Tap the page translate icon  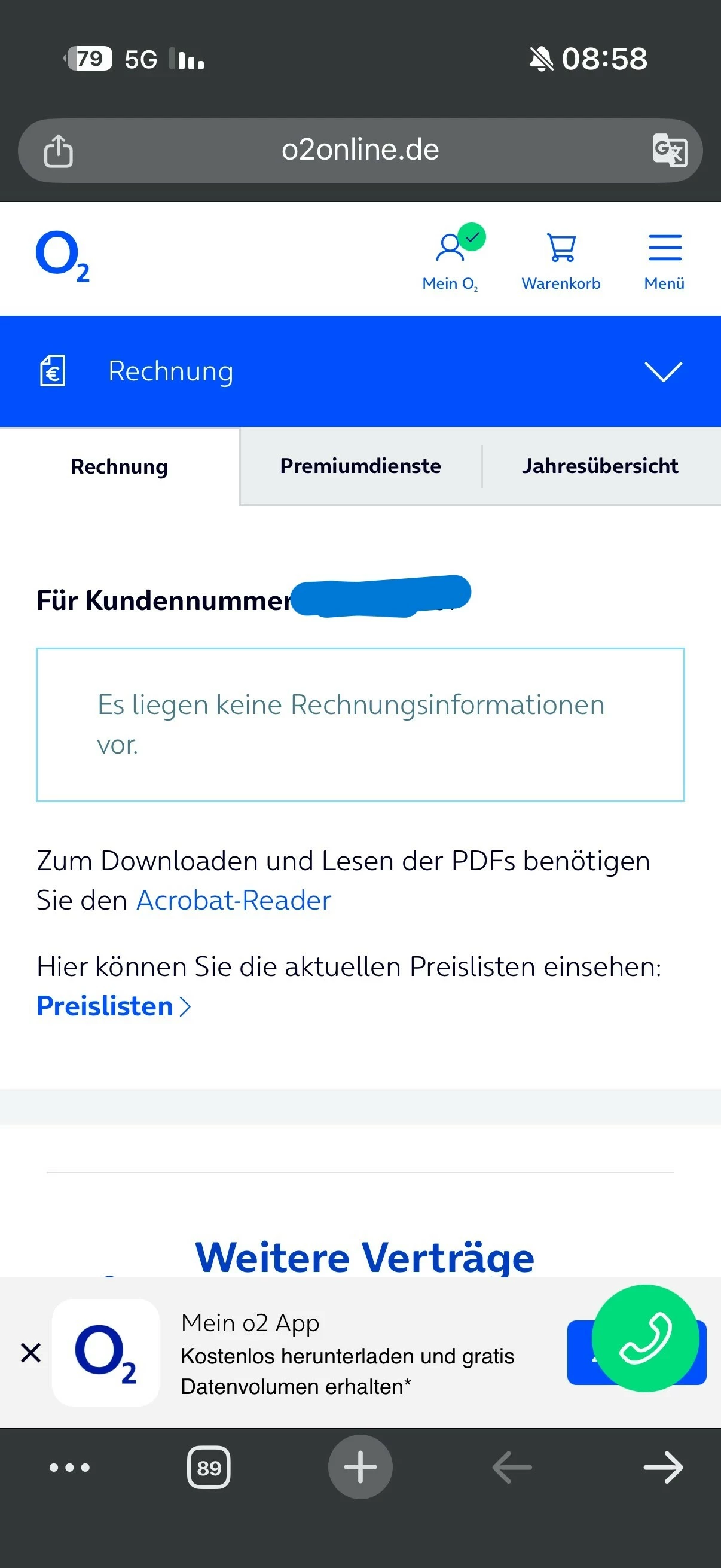click(670, 150)
